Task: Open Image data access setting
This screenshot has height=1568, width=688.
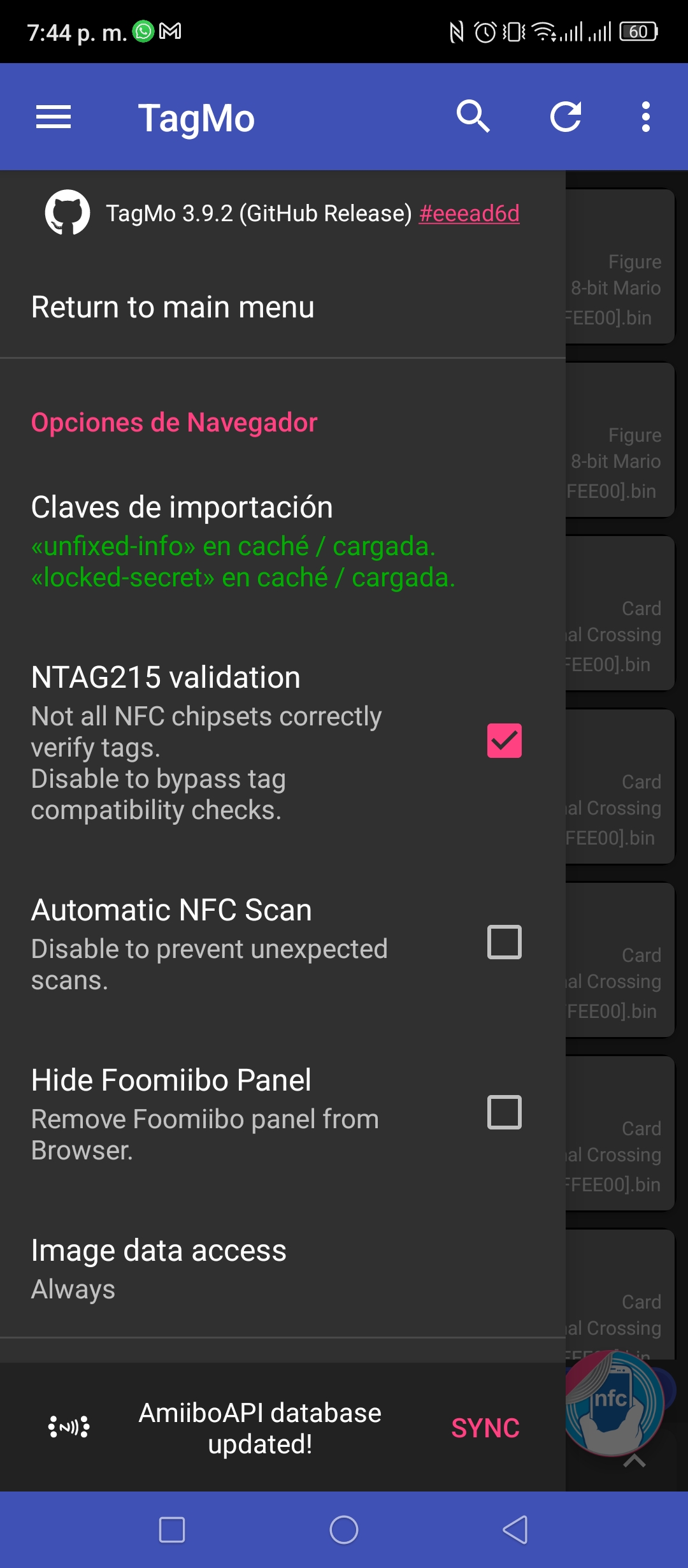Action: tap(283, 1268)
